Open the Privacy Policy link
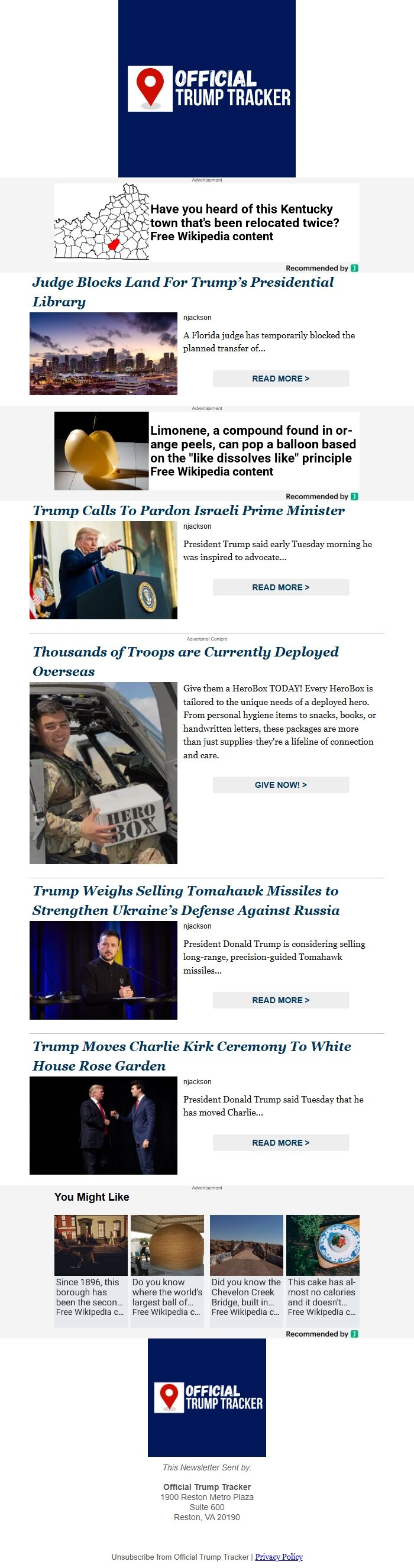414x1568 pixels. point(279,1556)
